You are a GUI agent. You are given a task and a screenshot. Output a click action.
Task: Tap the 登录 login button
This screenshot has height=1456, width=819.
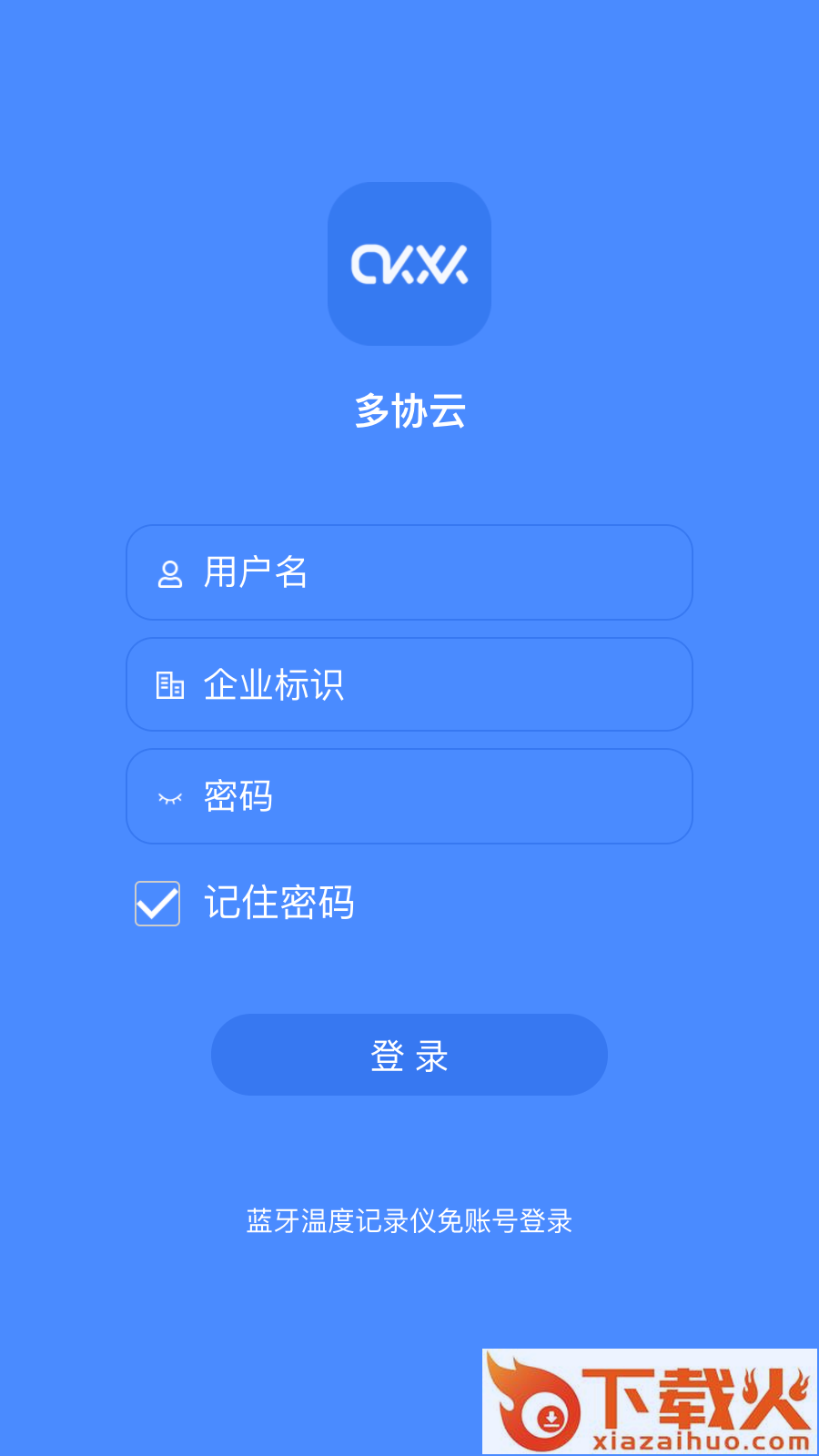tap(409, 1055)
